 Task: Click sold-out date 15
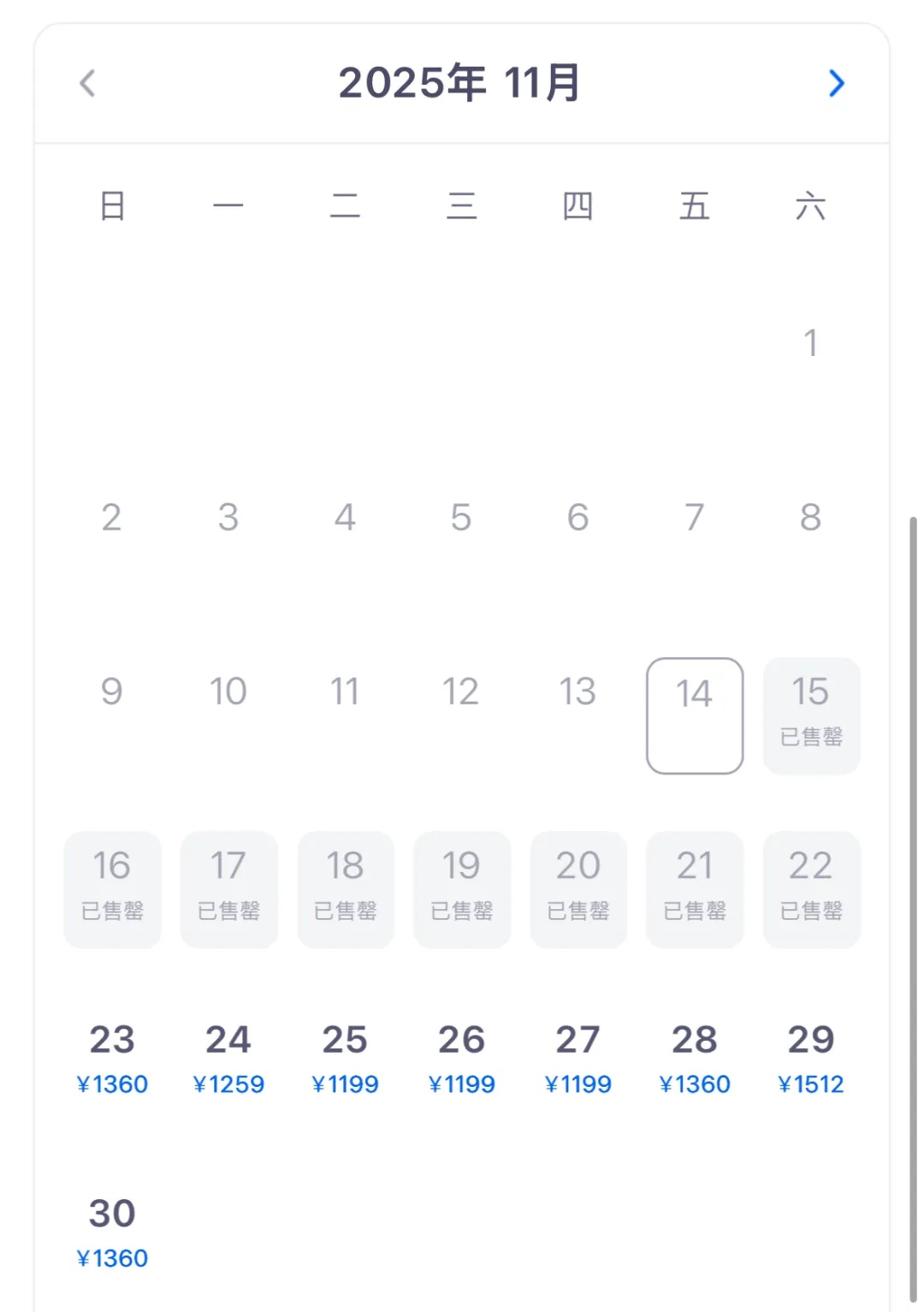tap(811, 715)
